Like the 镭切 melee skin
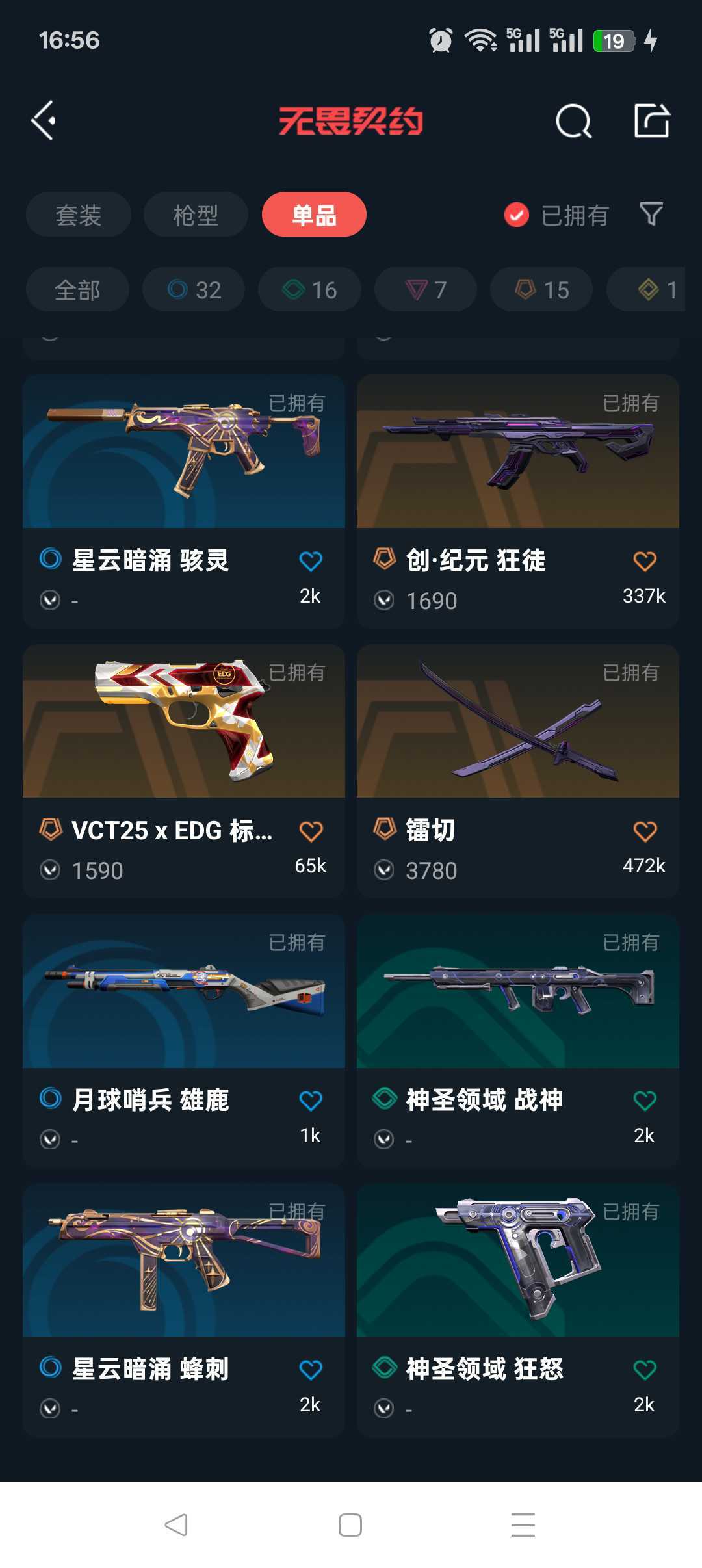Image resolution: width=702 pixels, height=1568 pixels. 645,831
